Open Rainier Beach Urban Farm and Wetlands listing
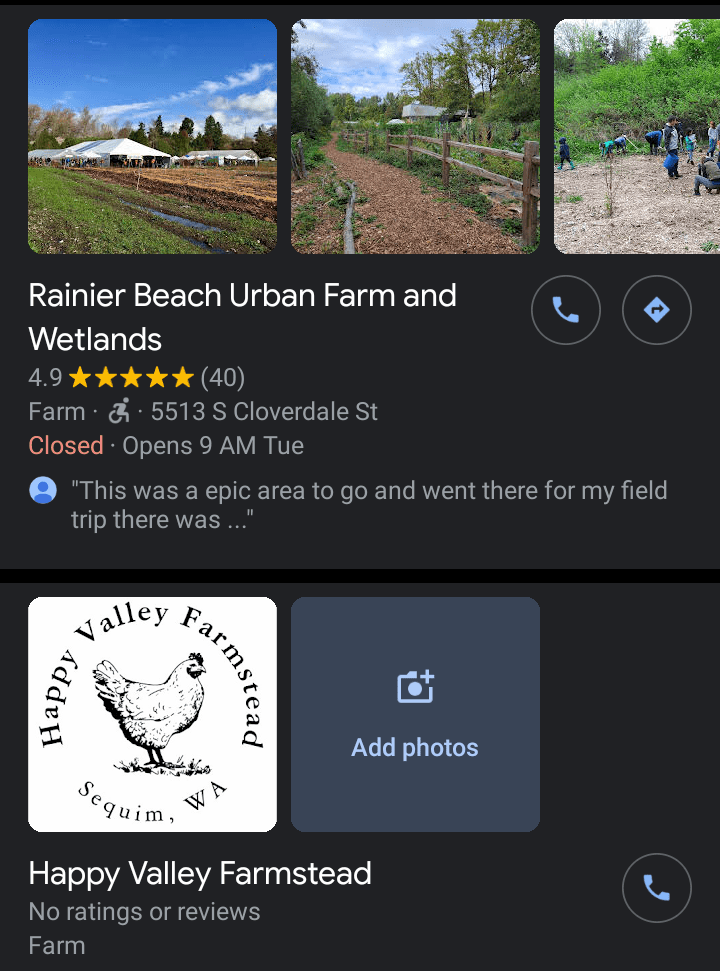The image size is (720, 971). click(x=242, y=317)
